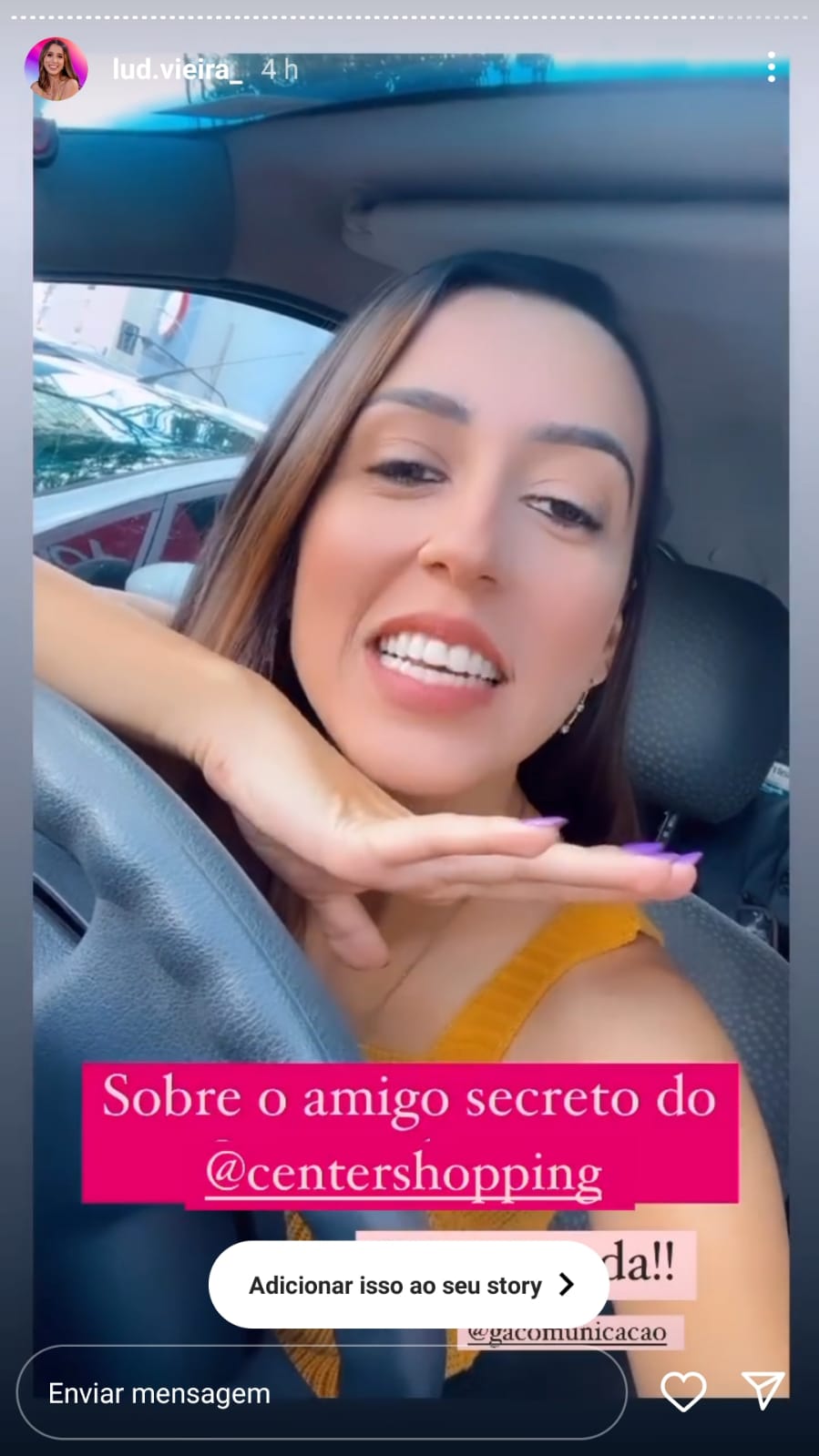
Task: Share the story via paper plane
Action: pos(763,1390)
